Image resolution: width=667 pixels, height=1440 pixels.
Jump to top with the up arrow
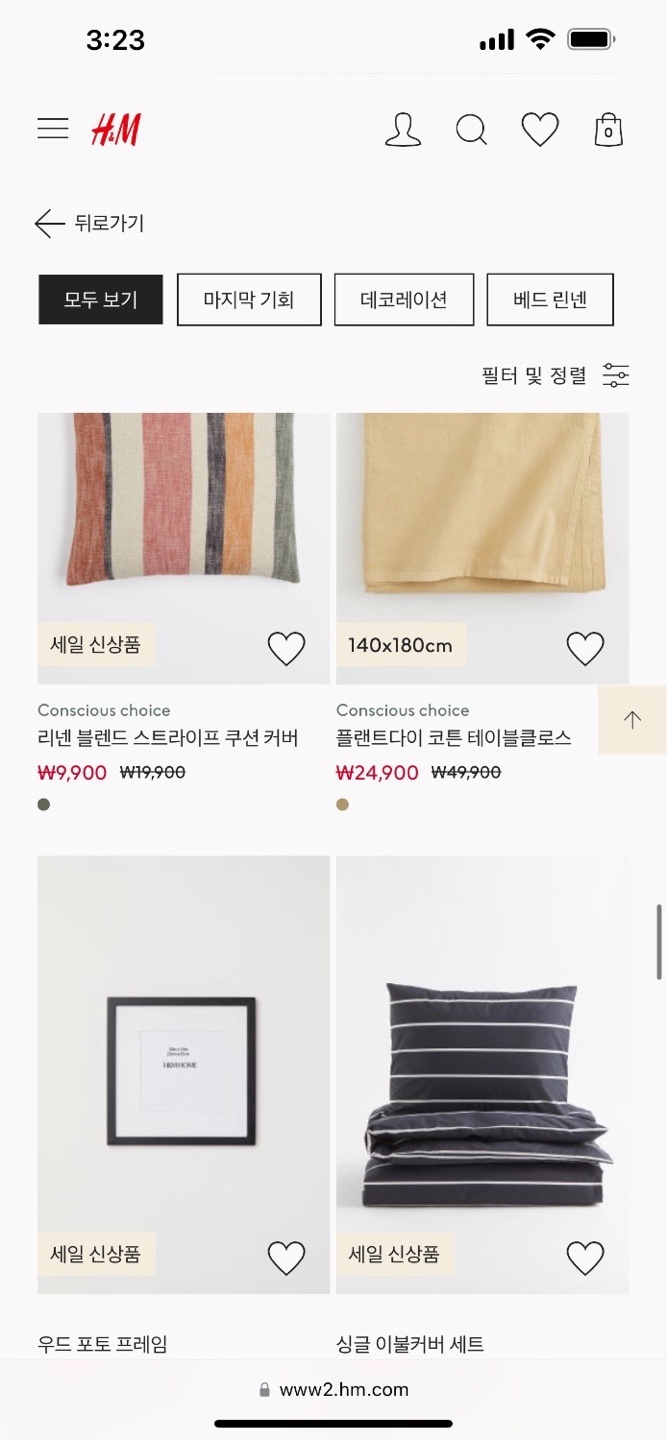click(x=632, y=720)
